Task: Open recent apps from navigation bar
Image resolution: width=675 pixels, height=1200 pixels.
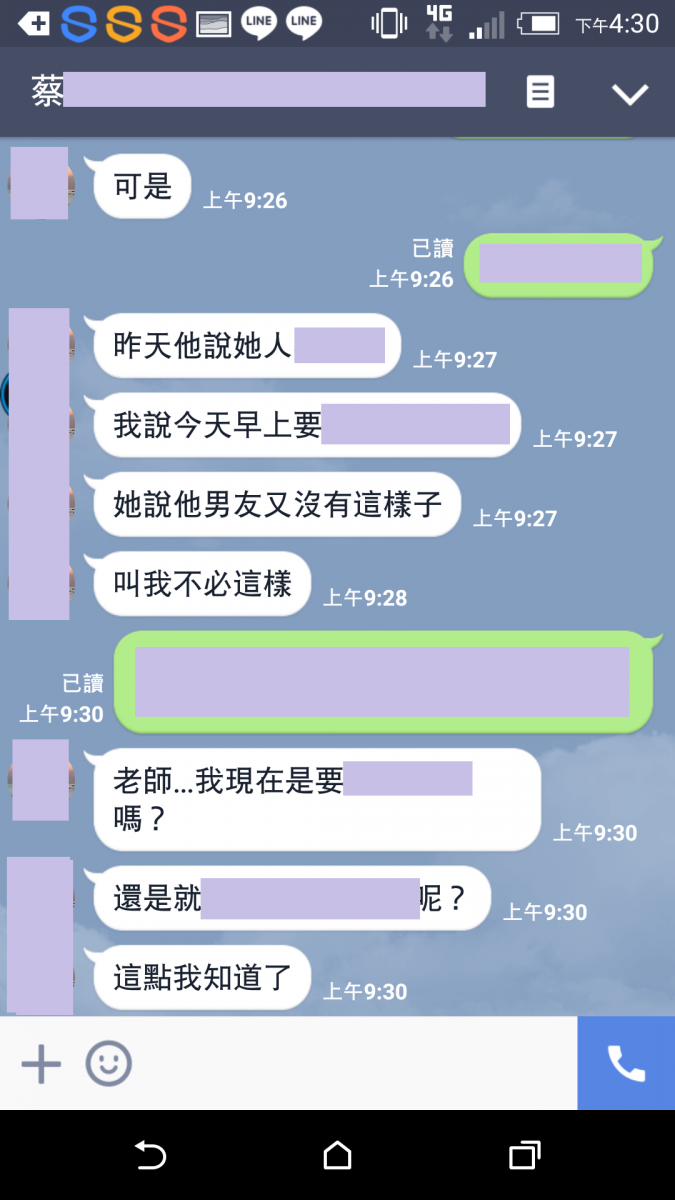Action: [x=524, y=1156]
